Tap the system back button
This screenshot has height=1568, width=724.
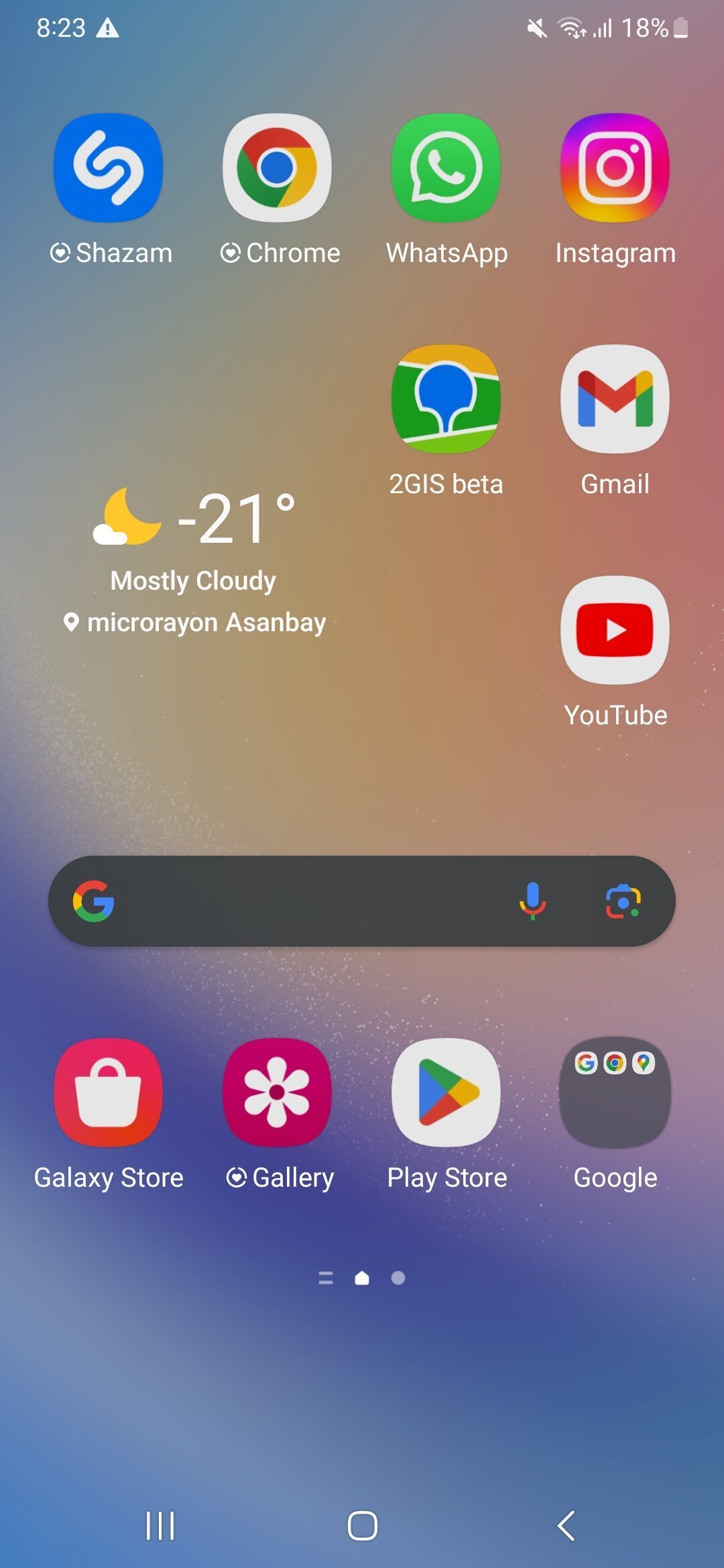(566, 1526)
